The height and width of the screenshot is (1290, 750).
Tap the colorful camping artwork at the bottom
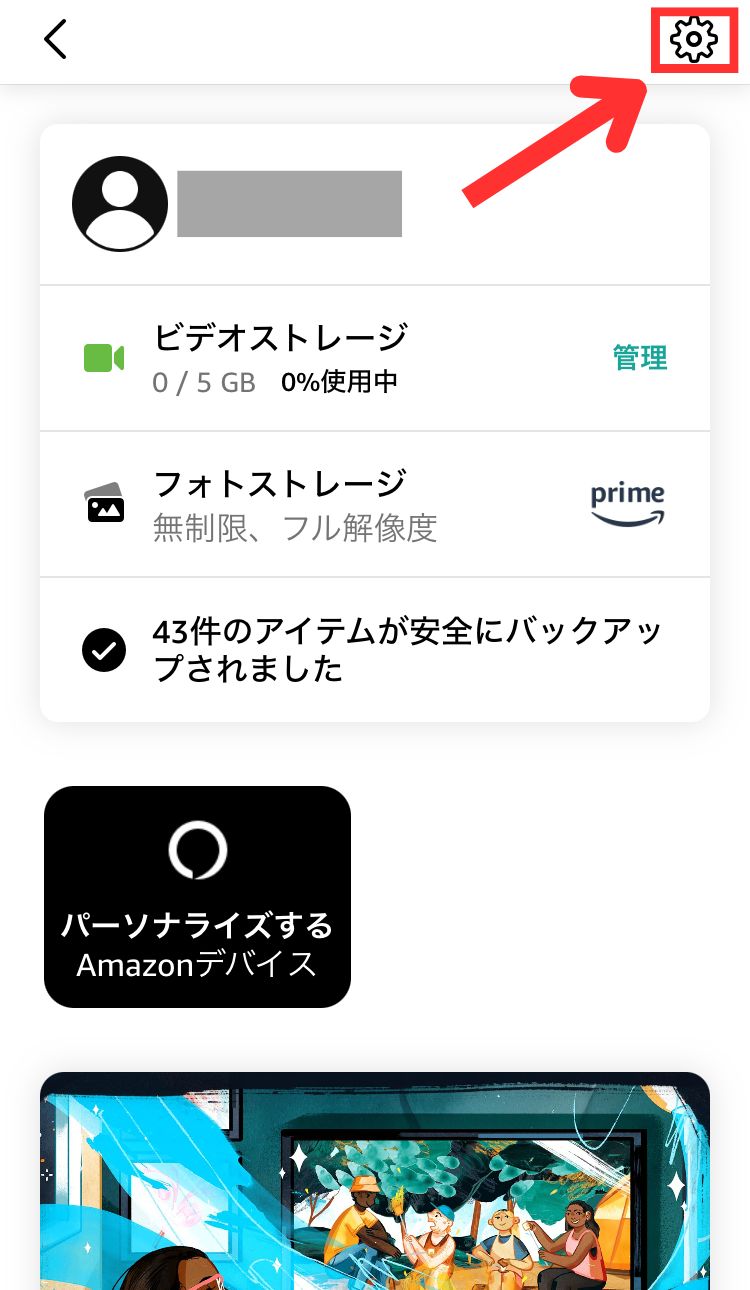pos(375,1180)
